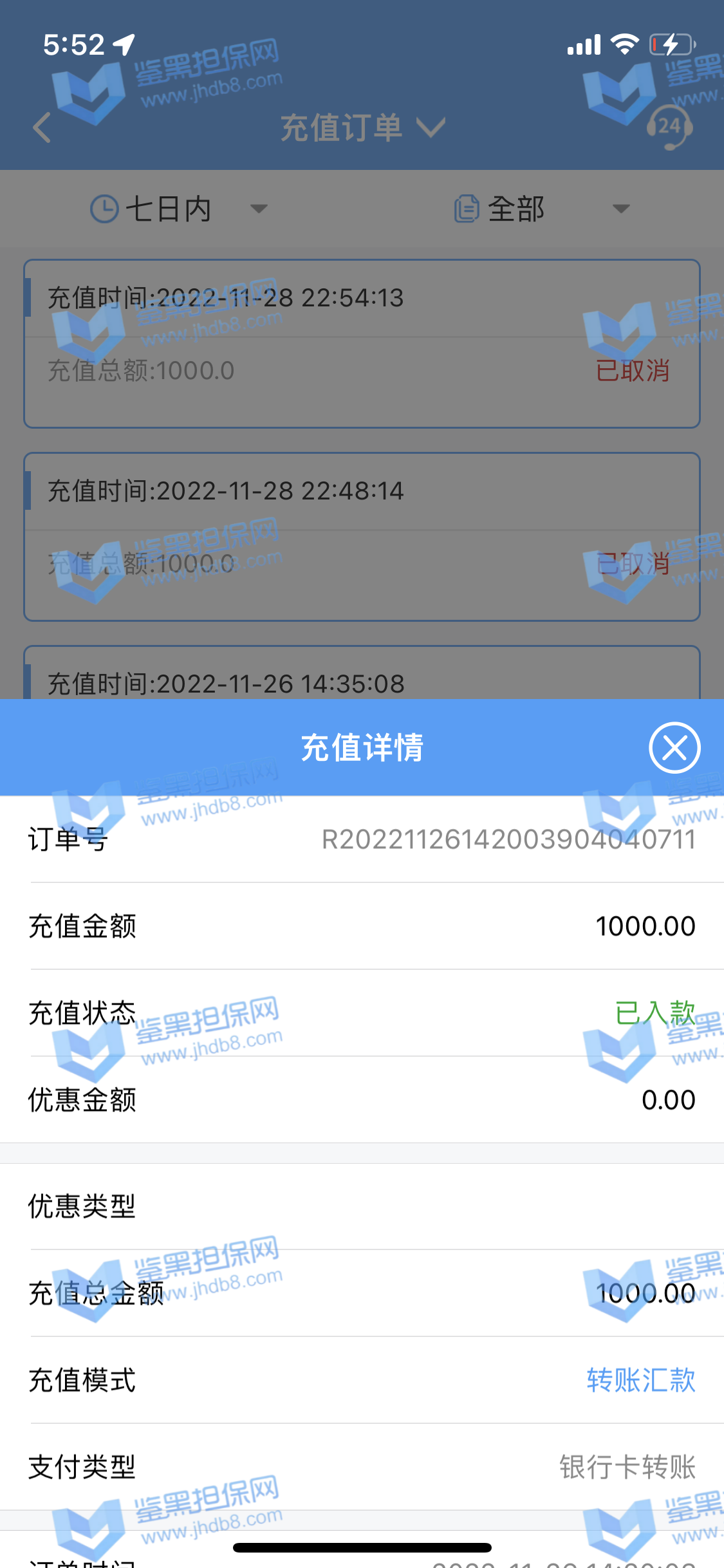724x1568 pixels.
Task: Close the 充值详情 panel
Action: [674, 747]
